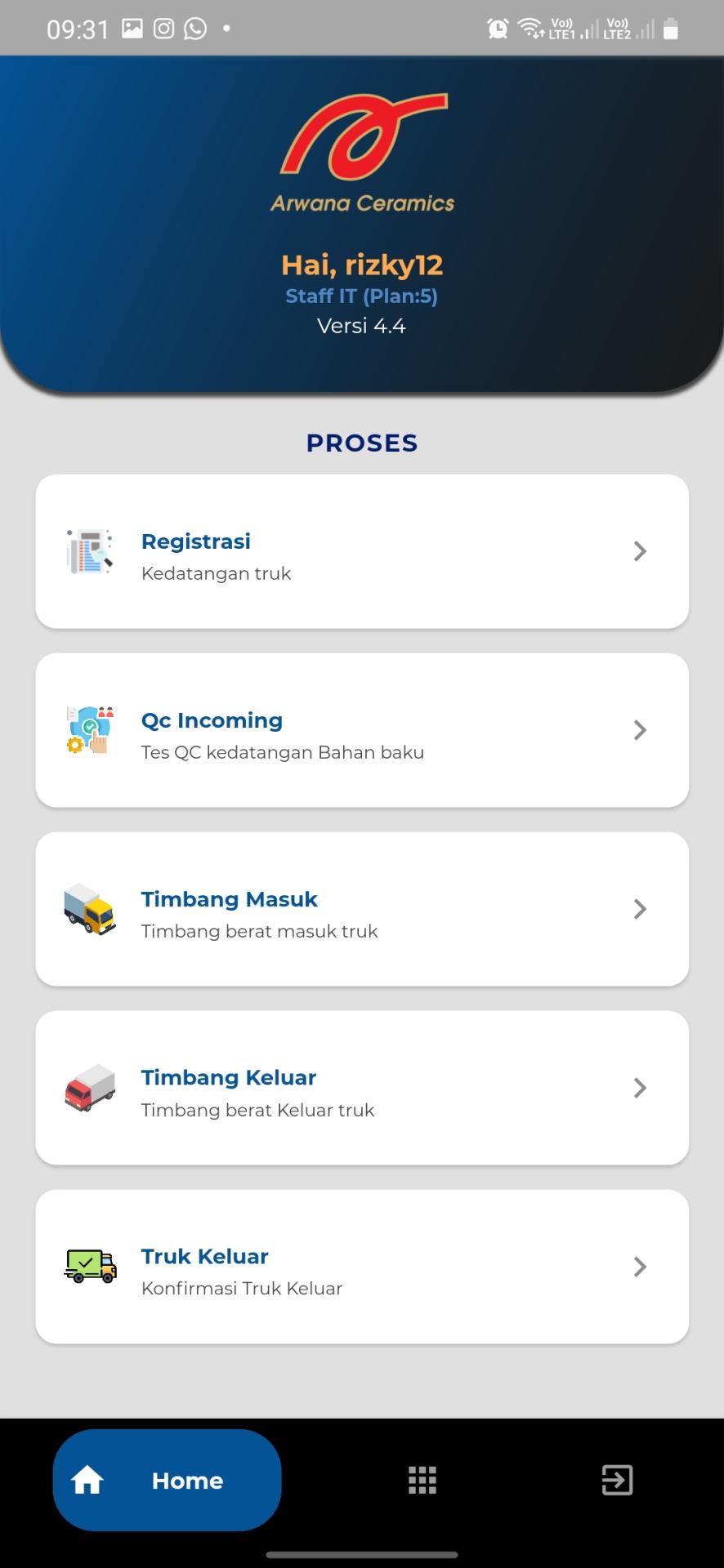Click the WhatsApp icon in the status bar
Viewport: 724px width, 1568px height.
(194, 27)
